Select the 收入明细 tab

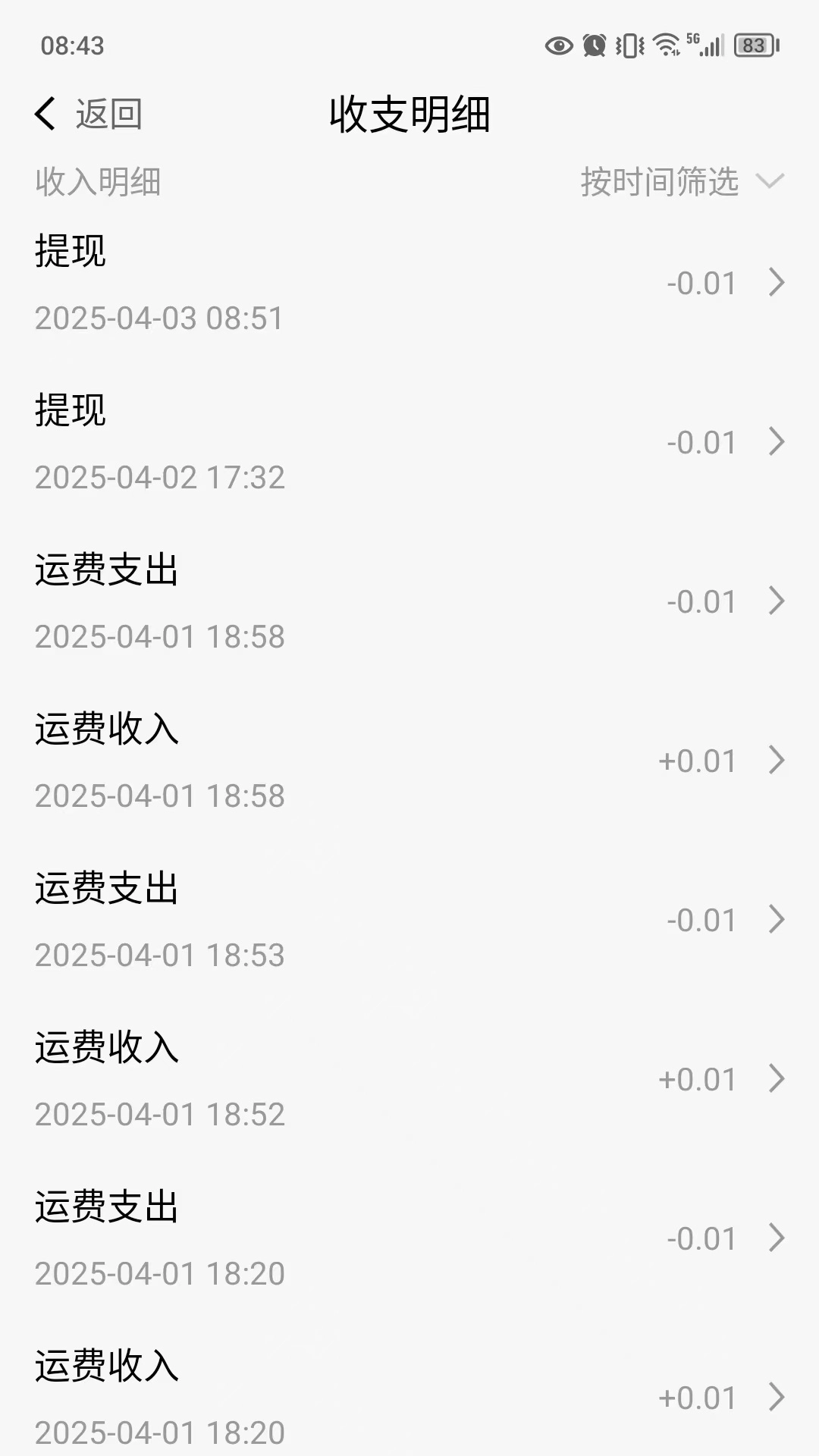[97, 182]
